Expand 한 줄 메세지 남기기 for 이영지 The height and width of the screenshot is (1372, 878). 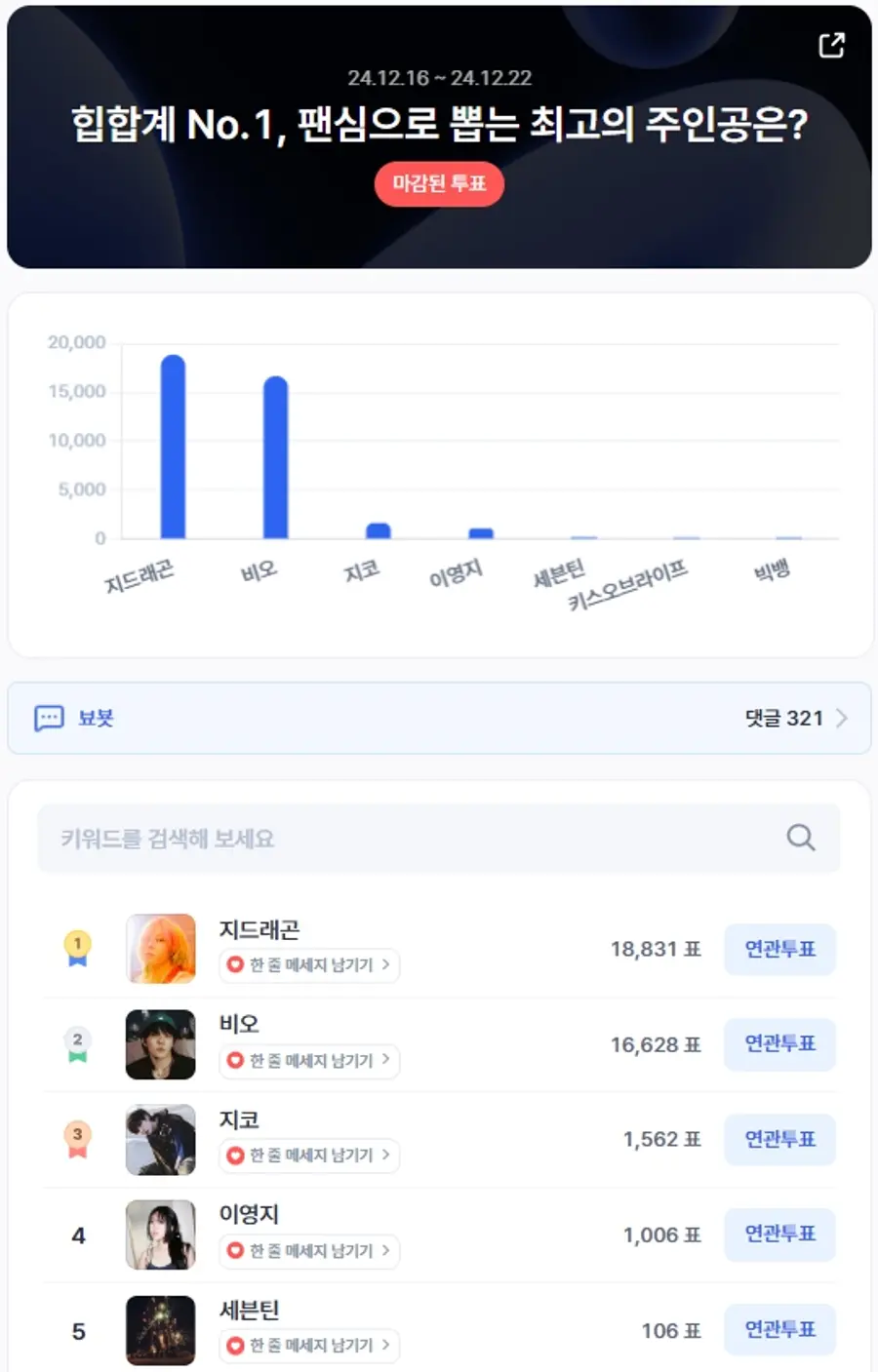point(308,1251)
